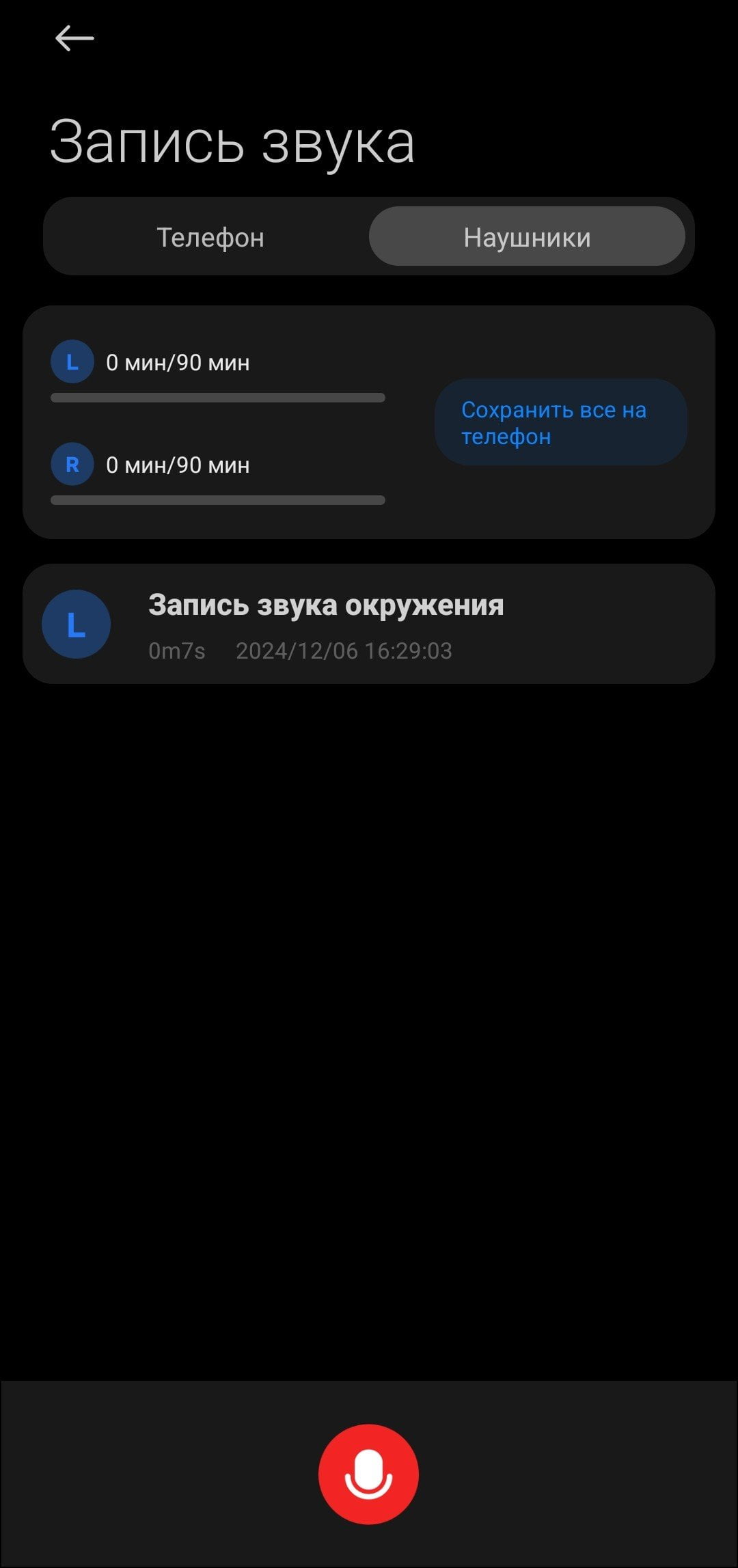Start recording with the red microphone button
This screenshot has height=1568, width=738.
click(x=368, y=1474)
